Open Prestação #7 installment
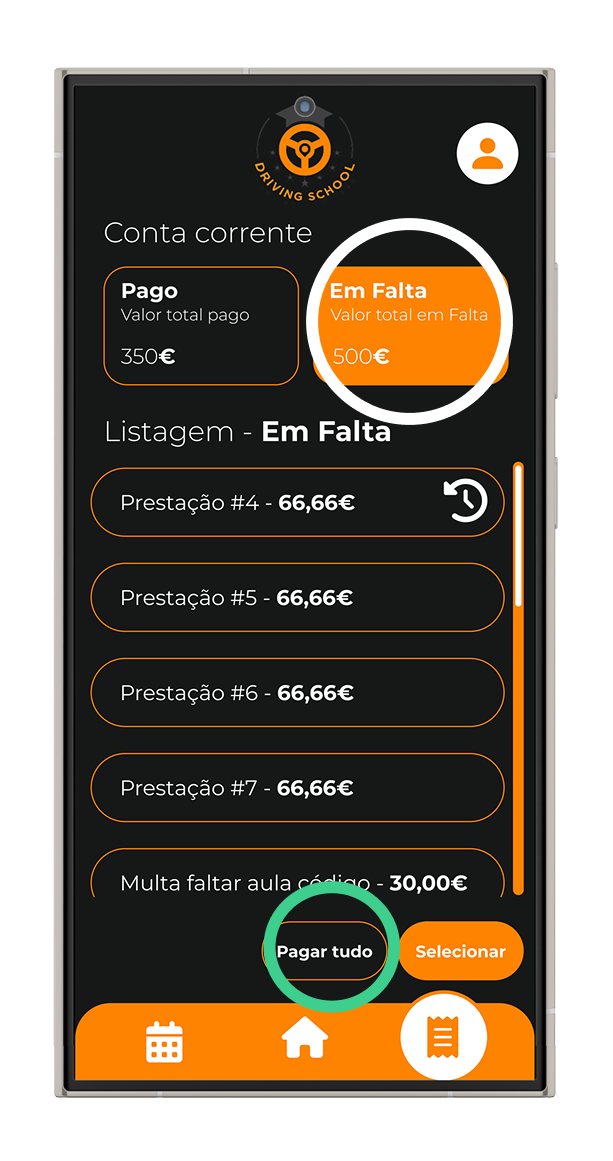Screen dimensions: 613x1161 click(x=297, y=788)
